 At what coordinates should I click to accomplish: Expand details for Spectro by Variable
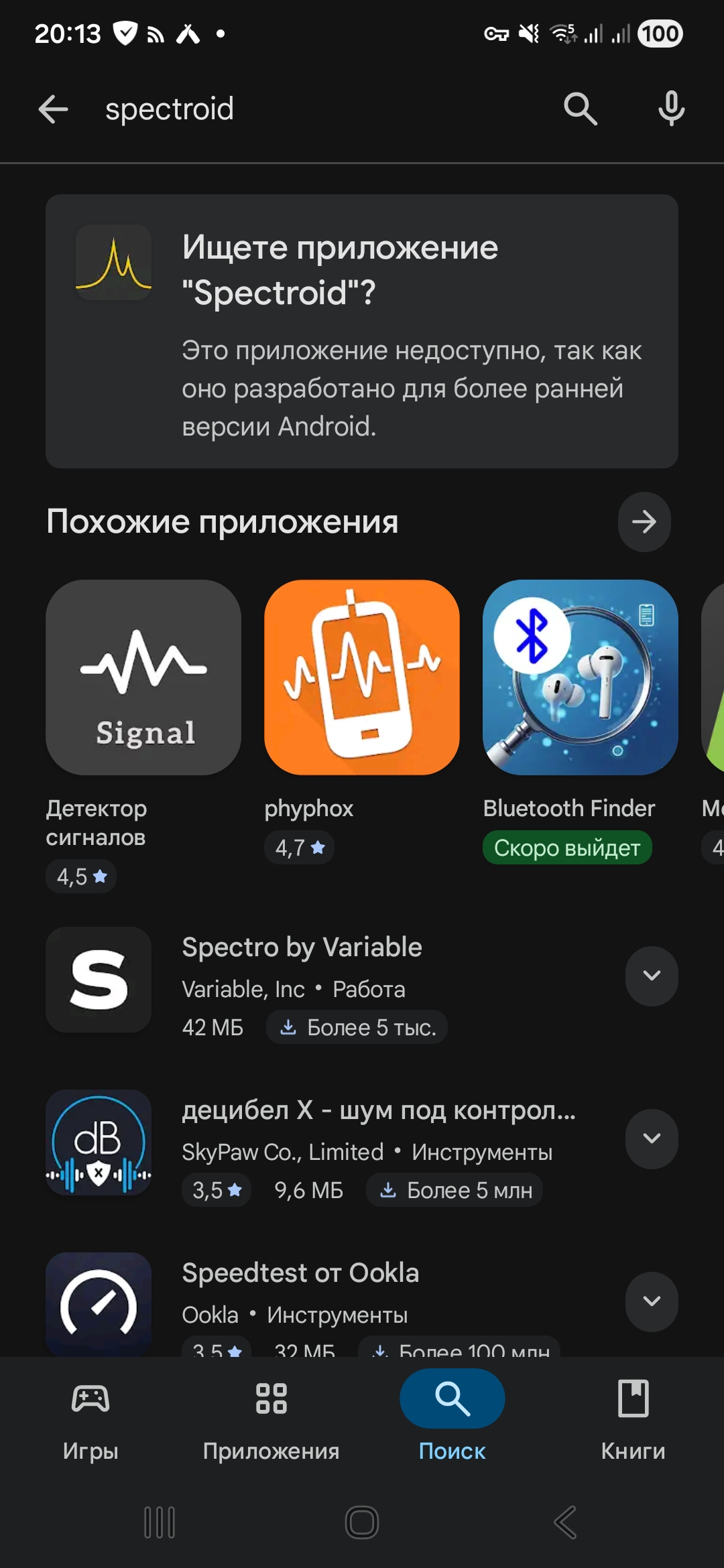coord(652,976)
